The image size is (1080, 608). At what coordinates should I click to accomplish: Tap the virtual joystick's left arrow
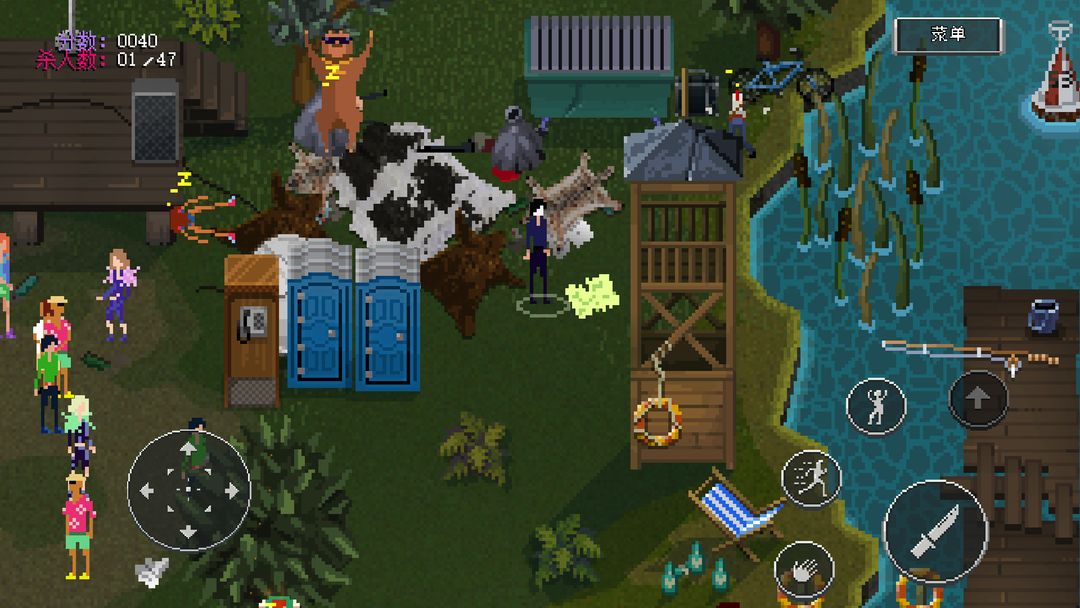tap(147, 491)
